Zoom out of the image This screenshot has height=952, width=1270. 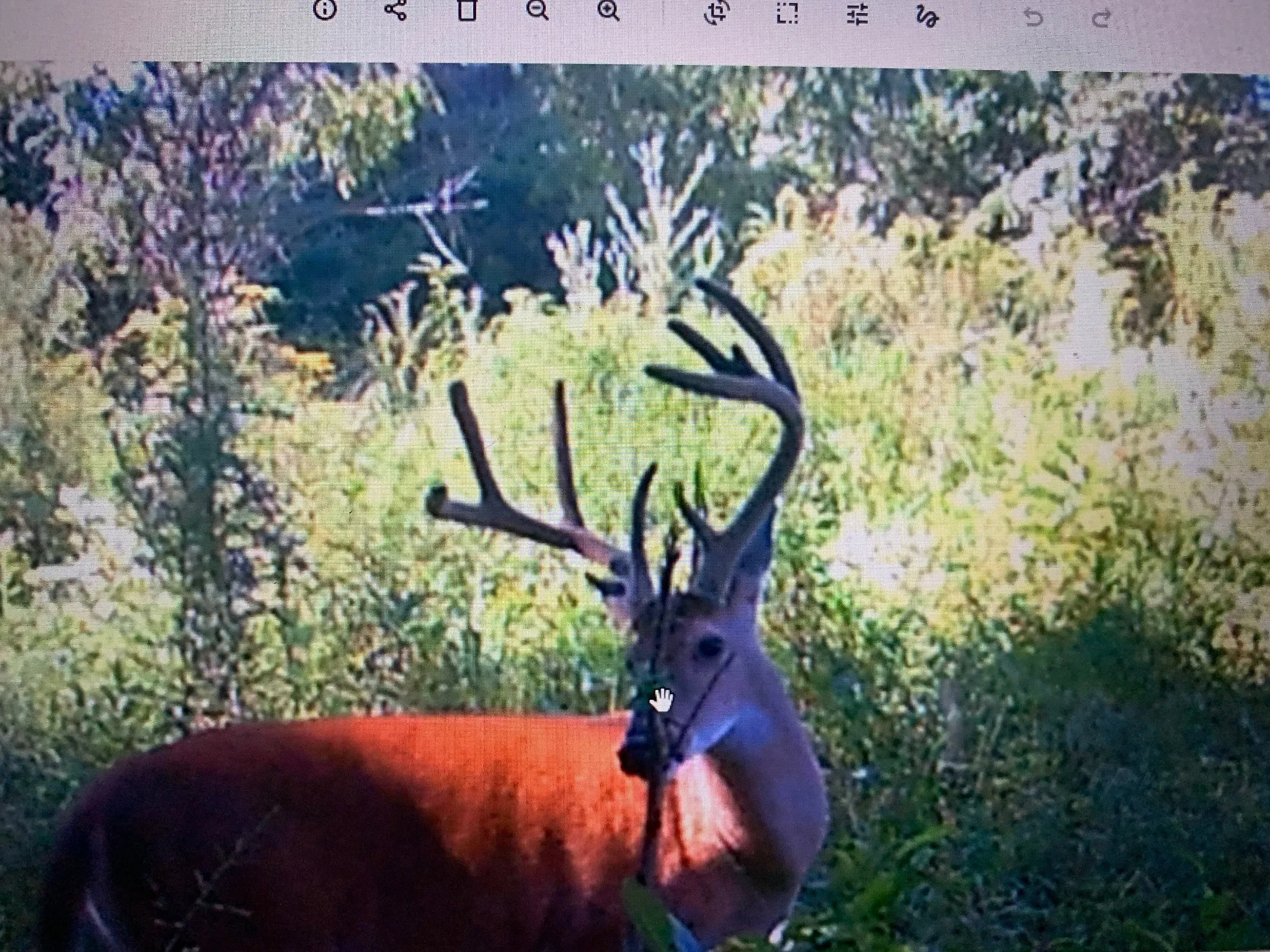click(538, 11)
